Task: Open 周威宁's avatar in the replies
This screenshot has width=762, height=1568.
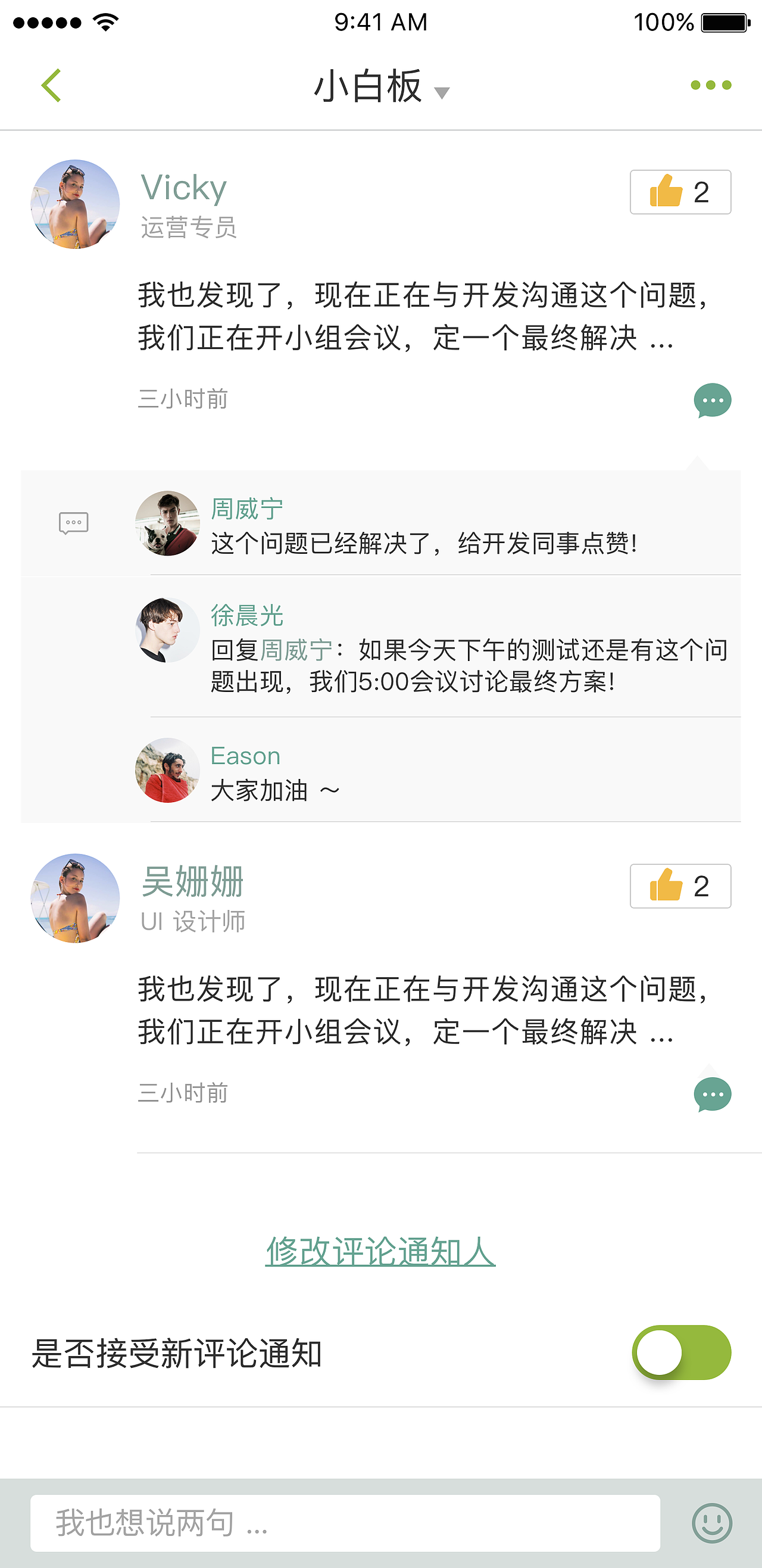Action: 167,522
